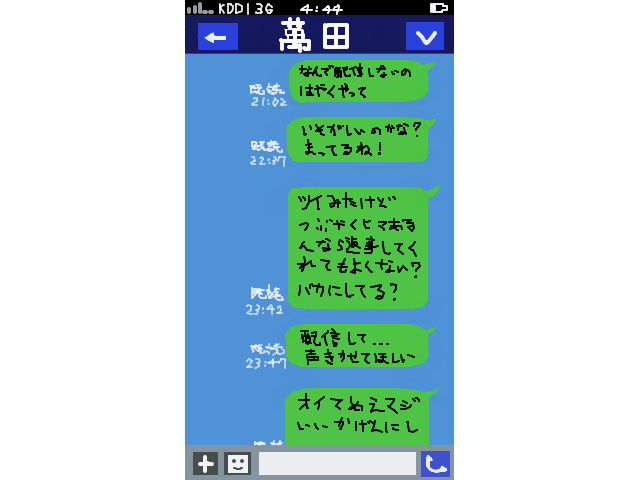This screenshot has height=480, width=640.
Task: Expand the dropdown chevron in header
Action: [425, 37]
